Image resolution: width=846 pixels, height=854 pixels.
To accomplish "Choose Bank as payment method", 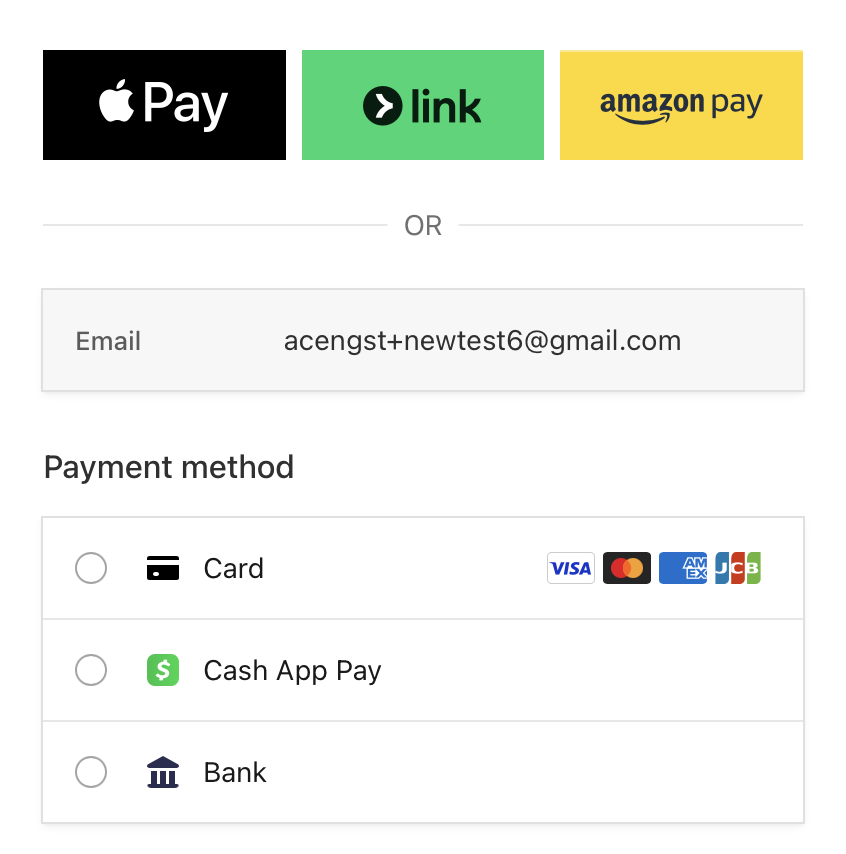I will coord(91,772).
